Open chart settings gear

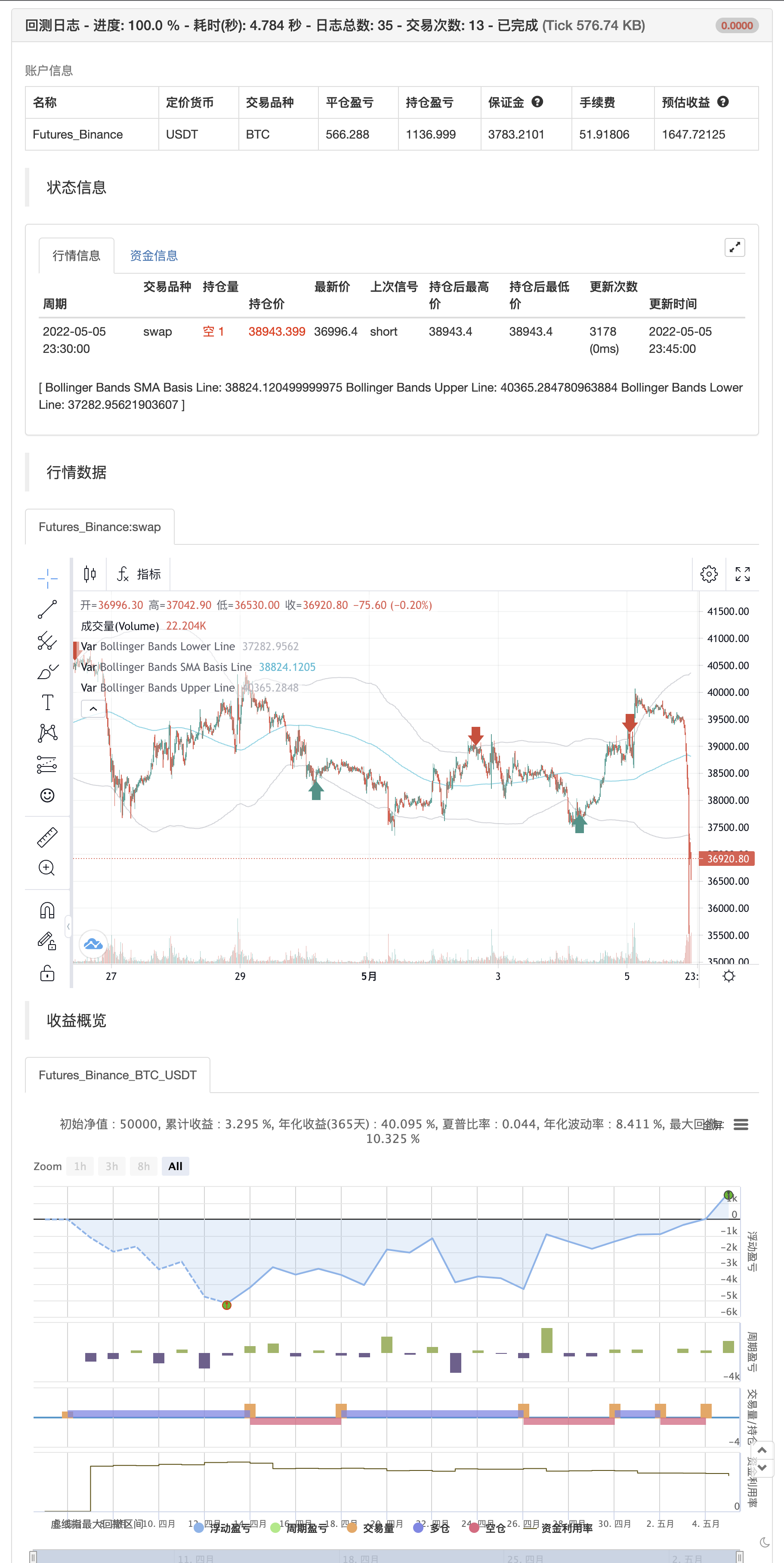[709, 574]
